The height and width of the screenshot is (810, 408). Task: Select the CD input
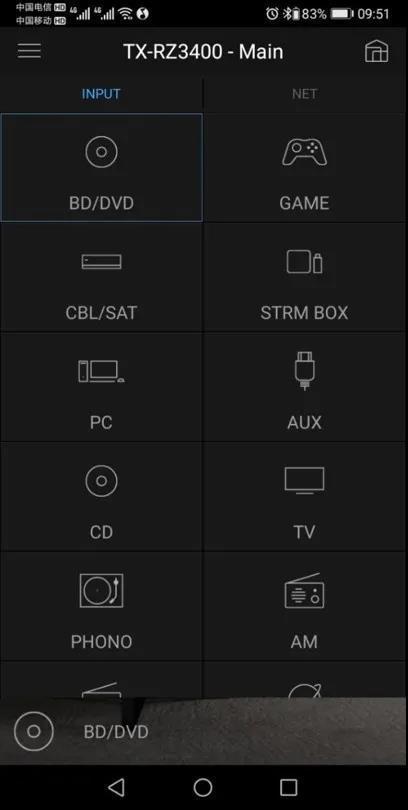101,496
